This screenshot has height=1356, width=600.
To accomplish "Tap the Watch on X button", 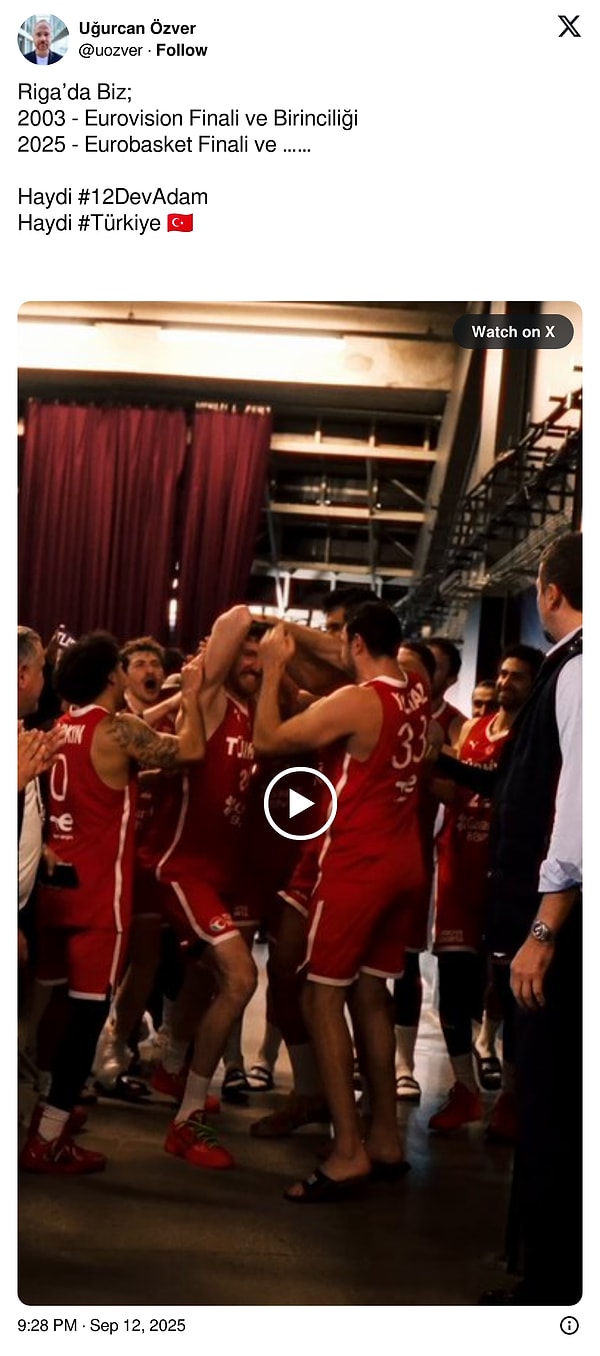I will click(513, 332).
